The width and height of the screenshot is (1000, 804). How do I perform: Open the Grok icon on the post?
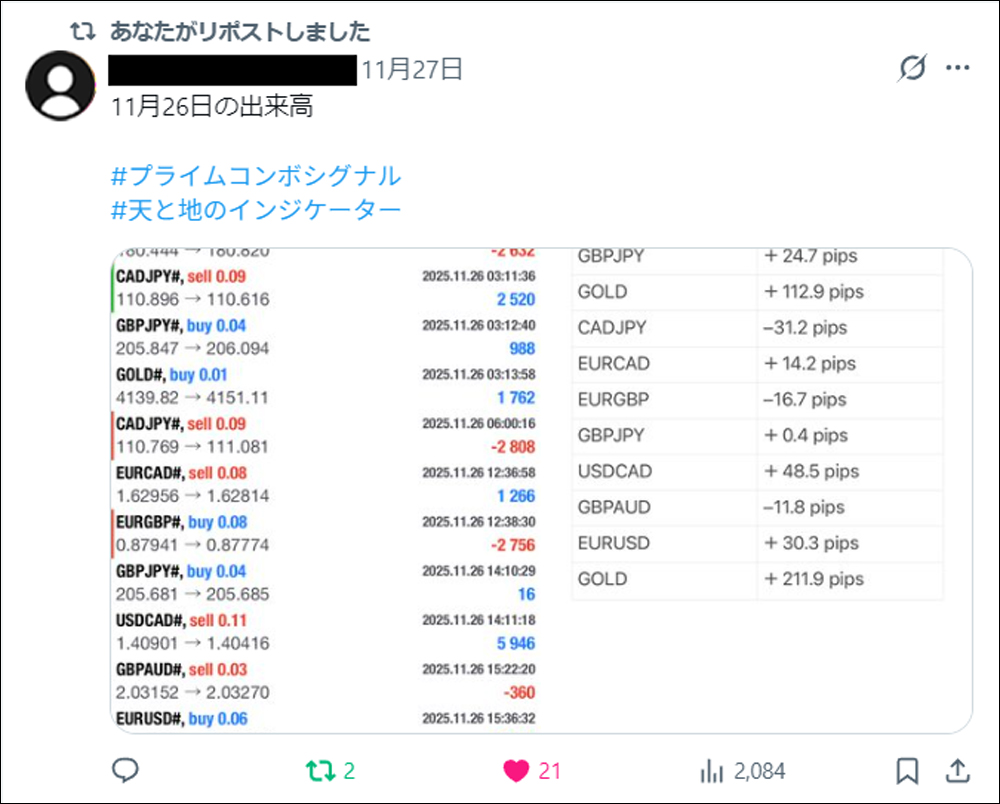[911, 69]
